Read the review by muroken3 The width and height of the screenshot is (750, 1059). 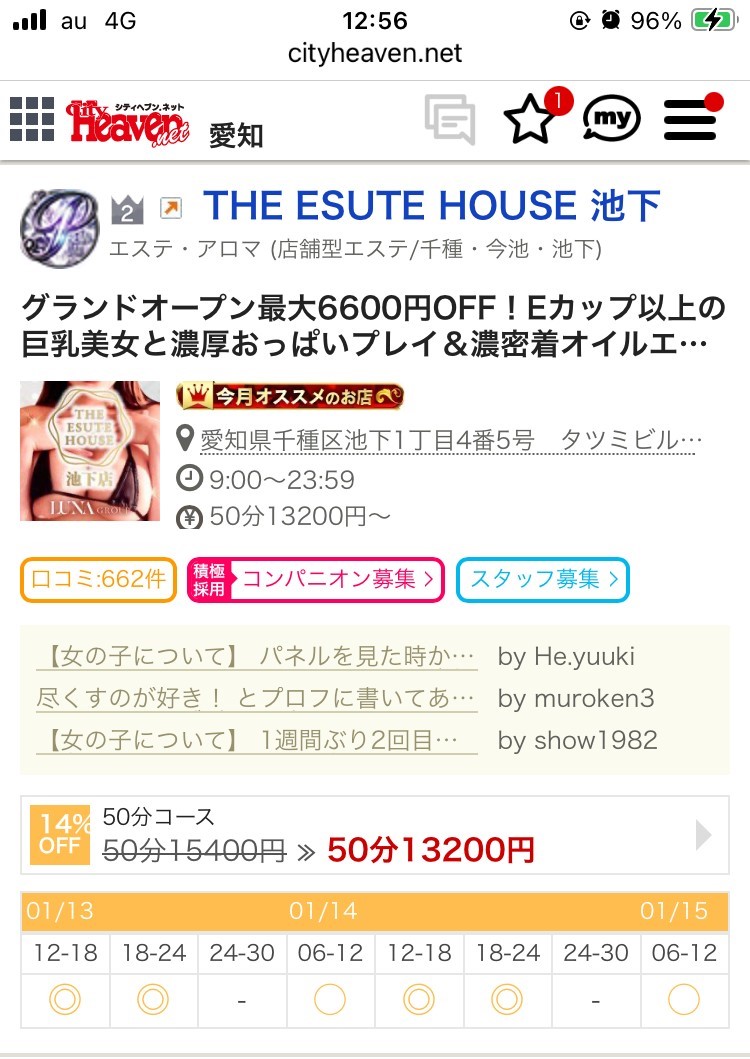[257, 698]
